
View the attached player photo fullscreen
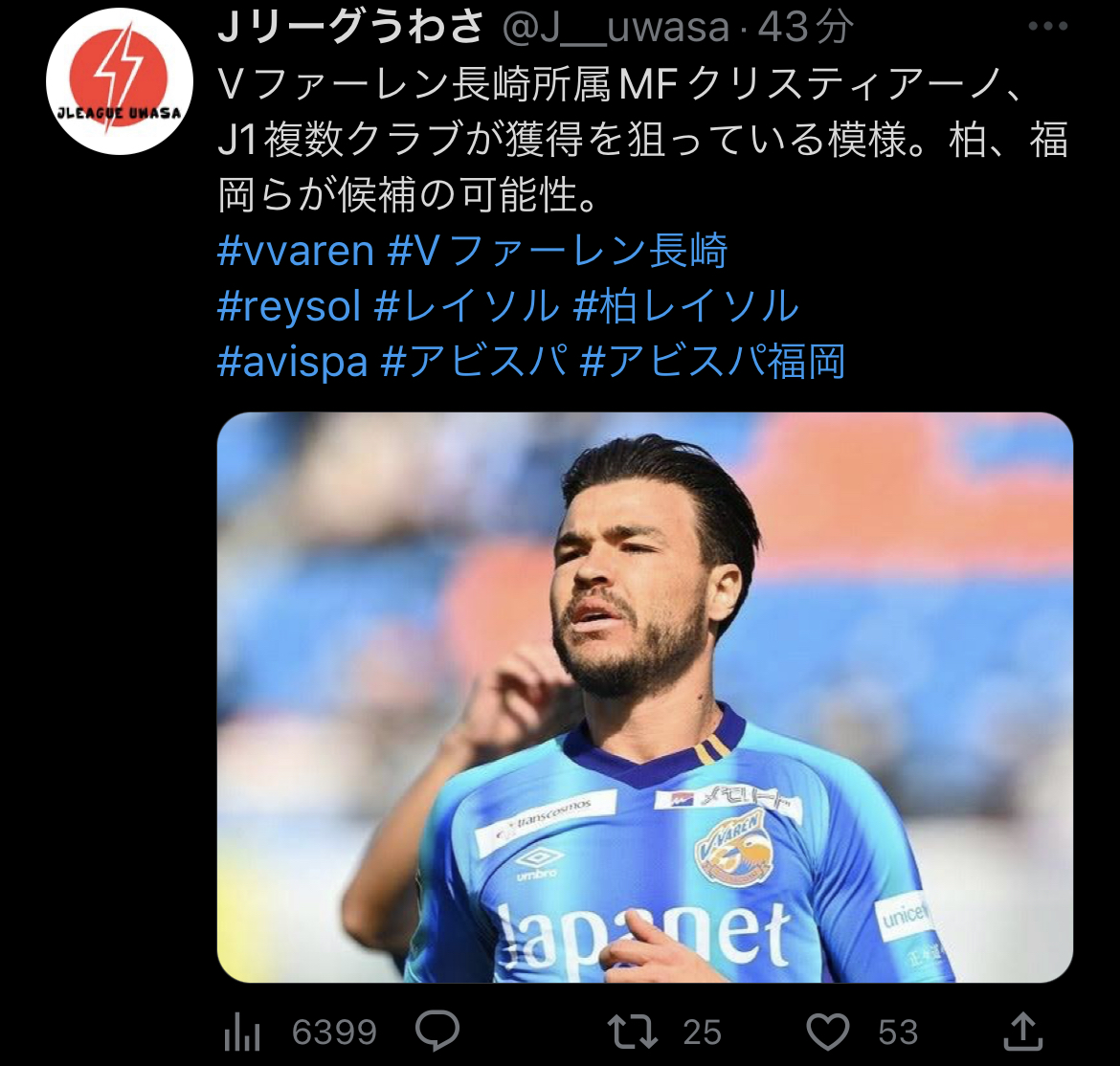pos(644,697)
